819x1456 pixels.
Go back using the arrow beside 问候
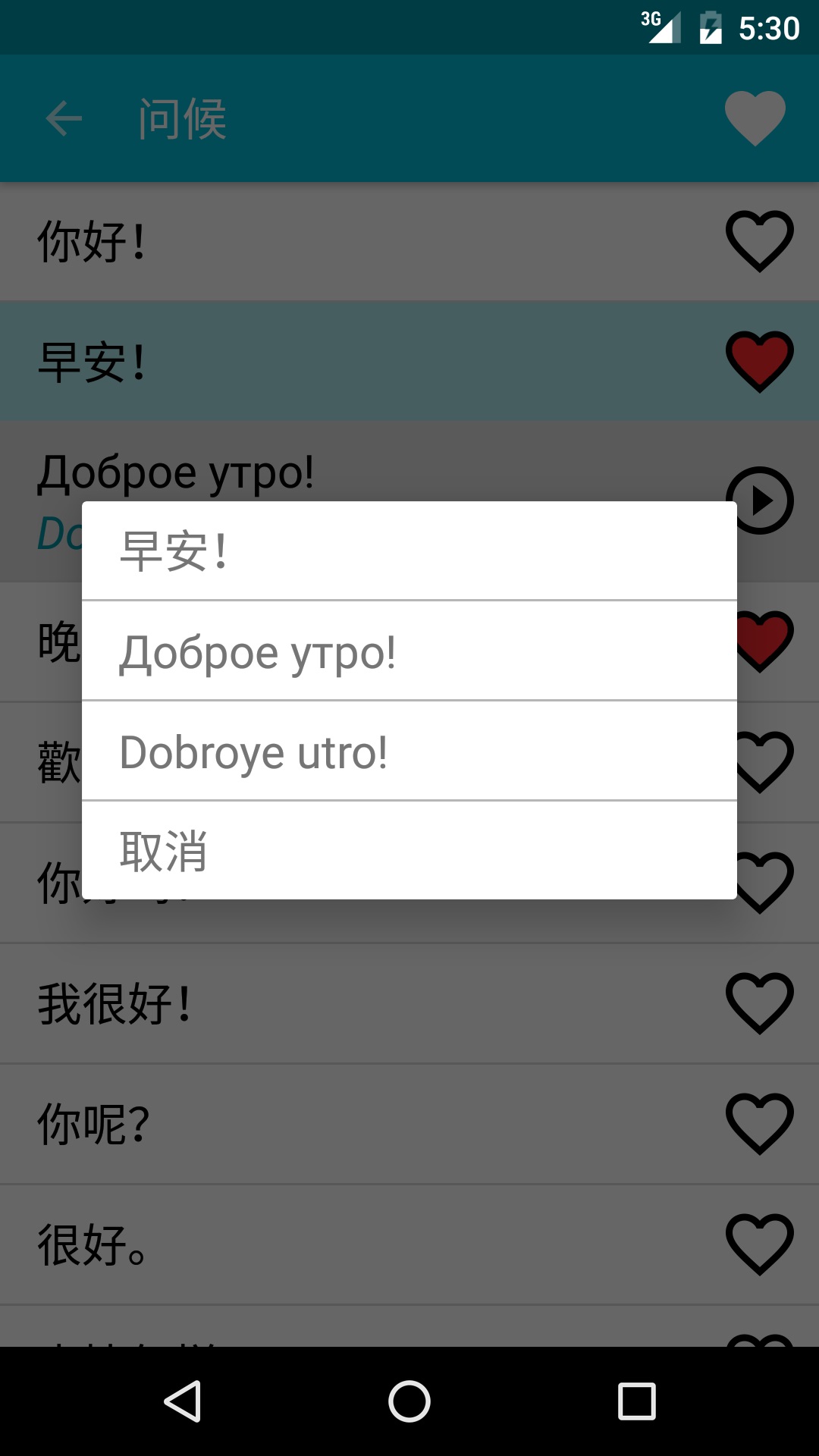pos(64,118)
